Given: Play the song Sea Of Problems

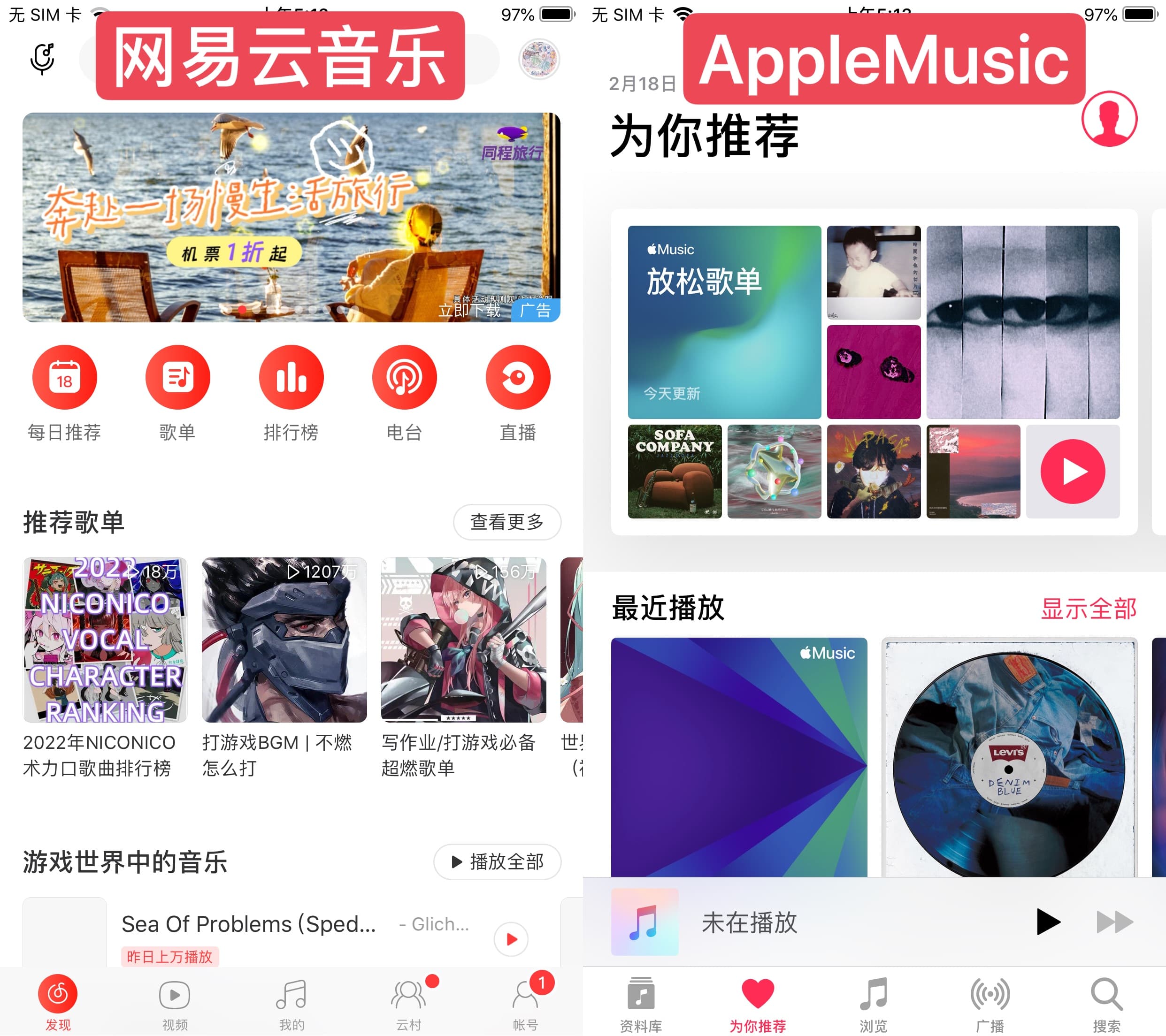Looking at the screenshot, I should (511, 938).
